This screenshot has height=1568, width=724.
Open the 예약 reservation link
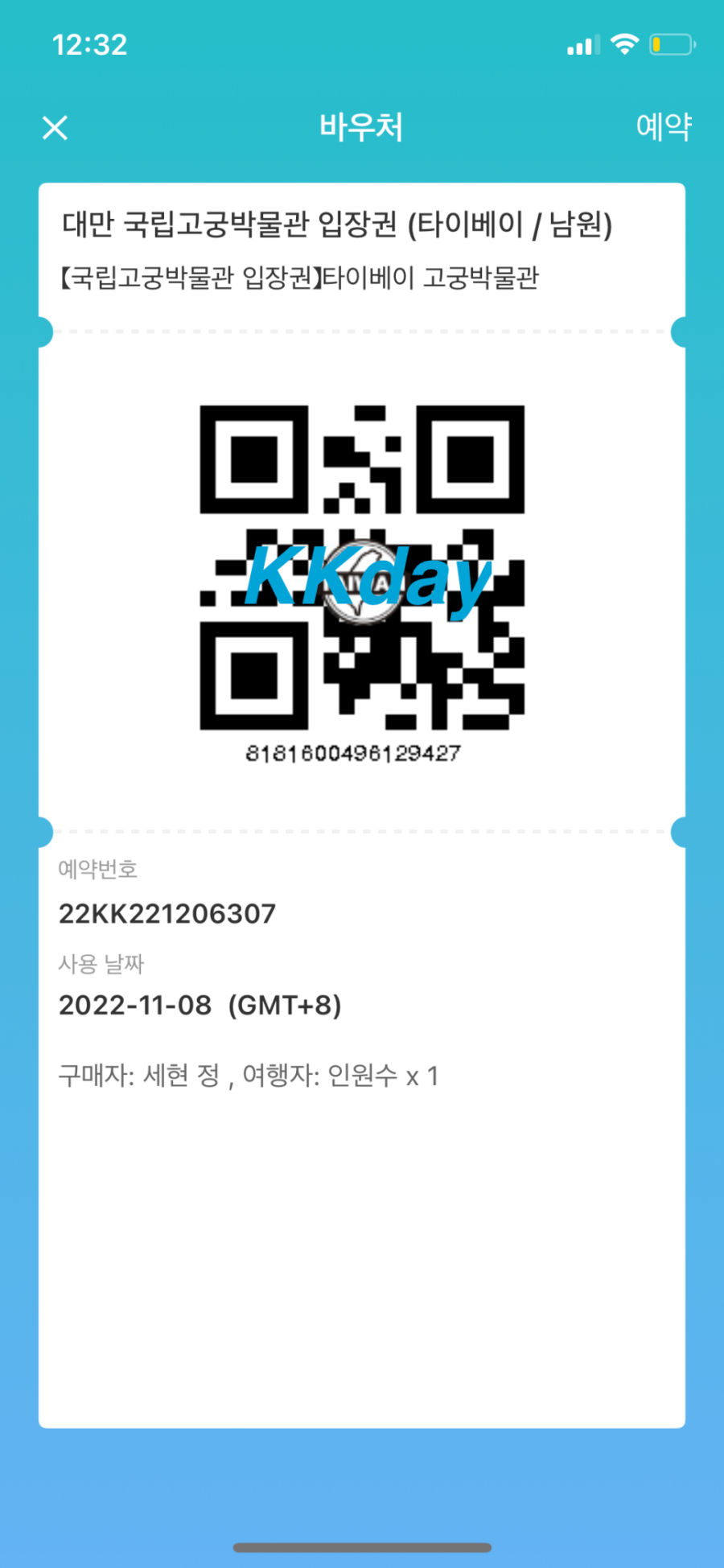click(664, 127)
